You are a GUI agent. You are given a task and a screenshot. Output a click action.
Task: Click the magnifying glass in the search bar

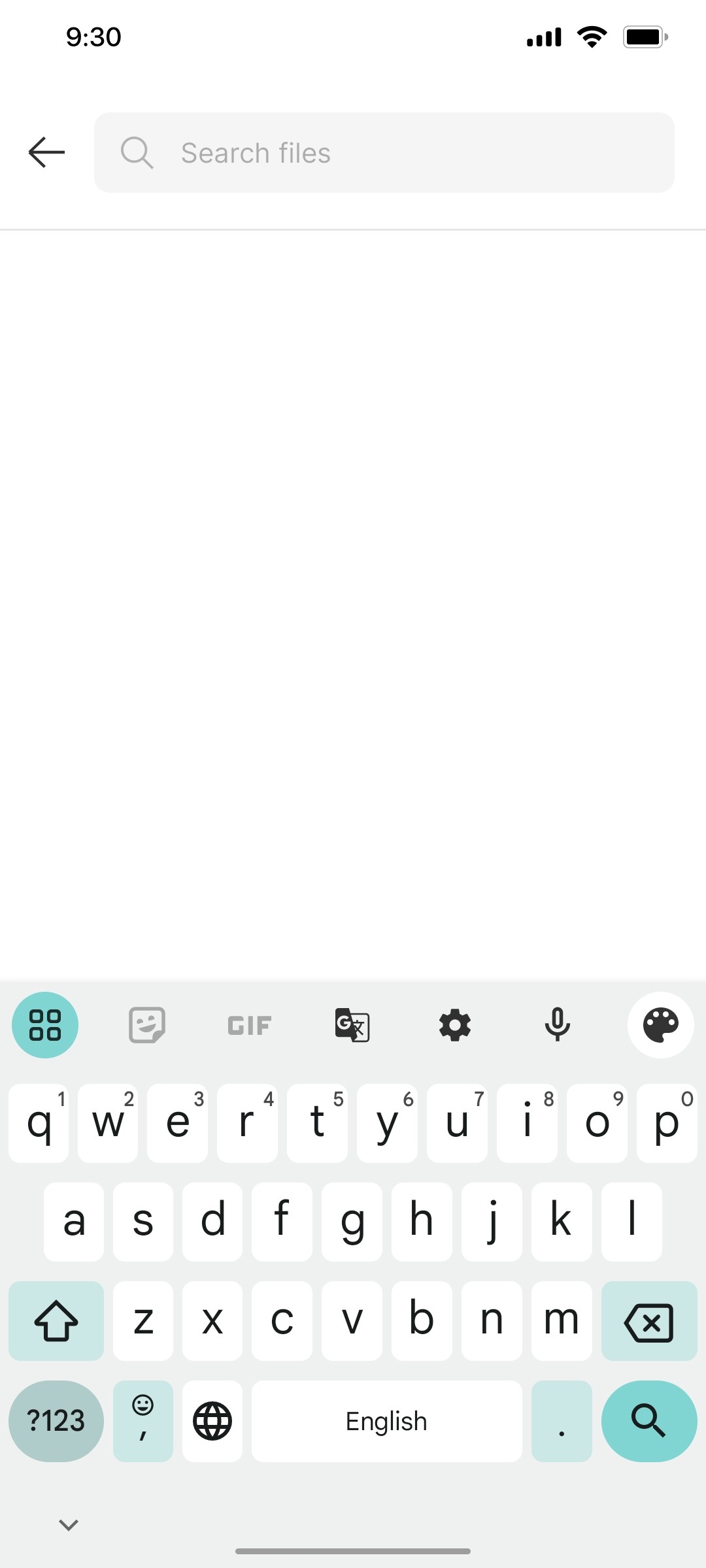click(x=137, y=152)
